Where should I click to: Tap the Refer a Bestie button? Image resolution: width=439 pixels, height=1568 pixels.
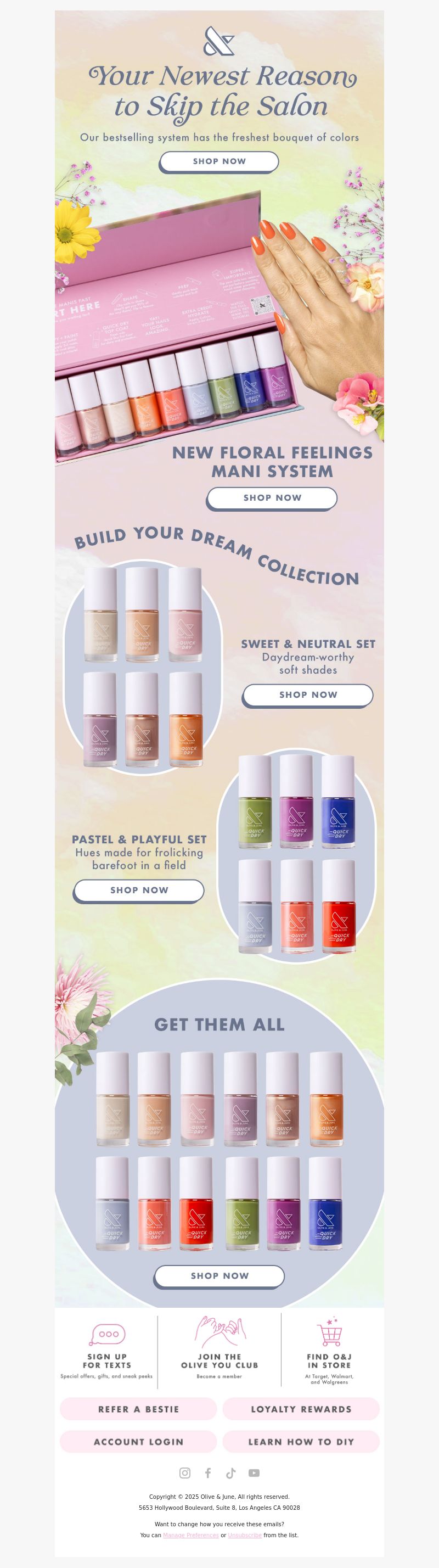coord(138,1409)
